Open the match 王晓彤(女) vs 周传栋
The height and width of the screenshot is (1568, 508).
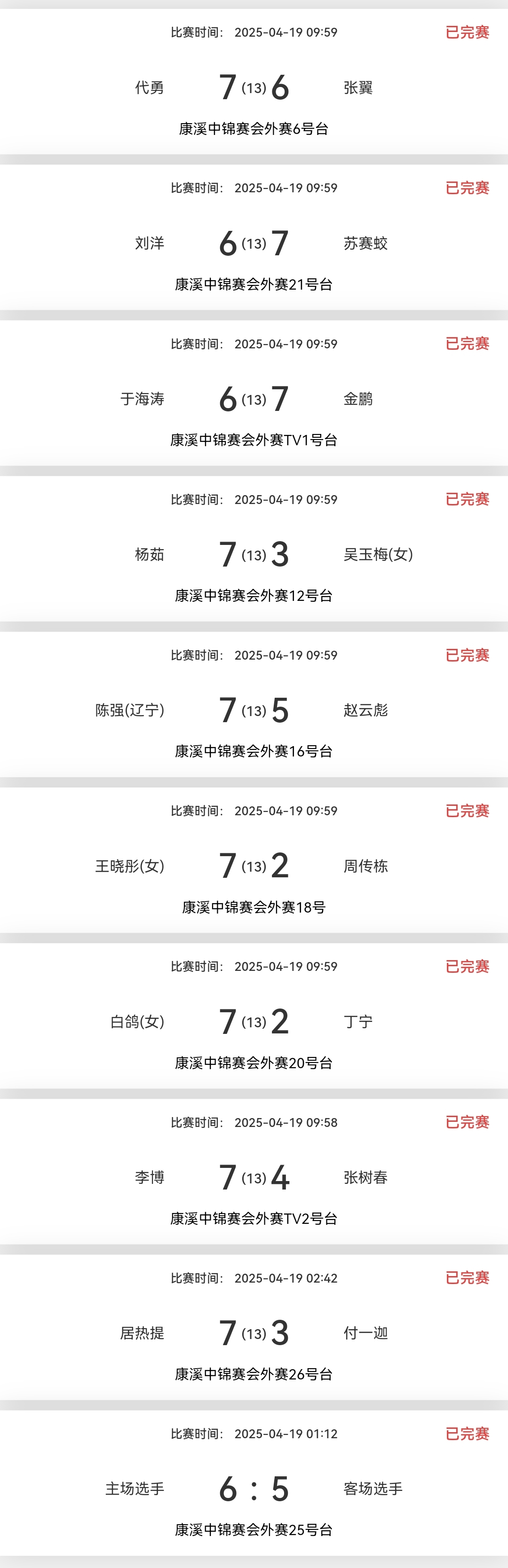point(254,866)
